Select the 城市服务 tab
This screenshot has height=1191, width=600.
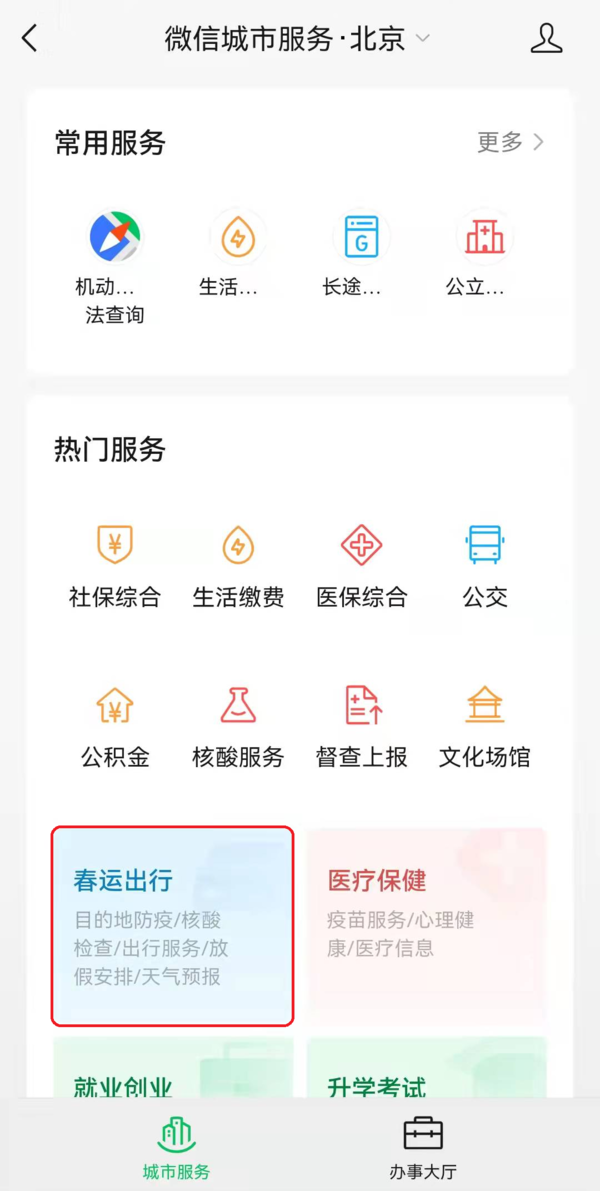click(x=176, y=1148)
